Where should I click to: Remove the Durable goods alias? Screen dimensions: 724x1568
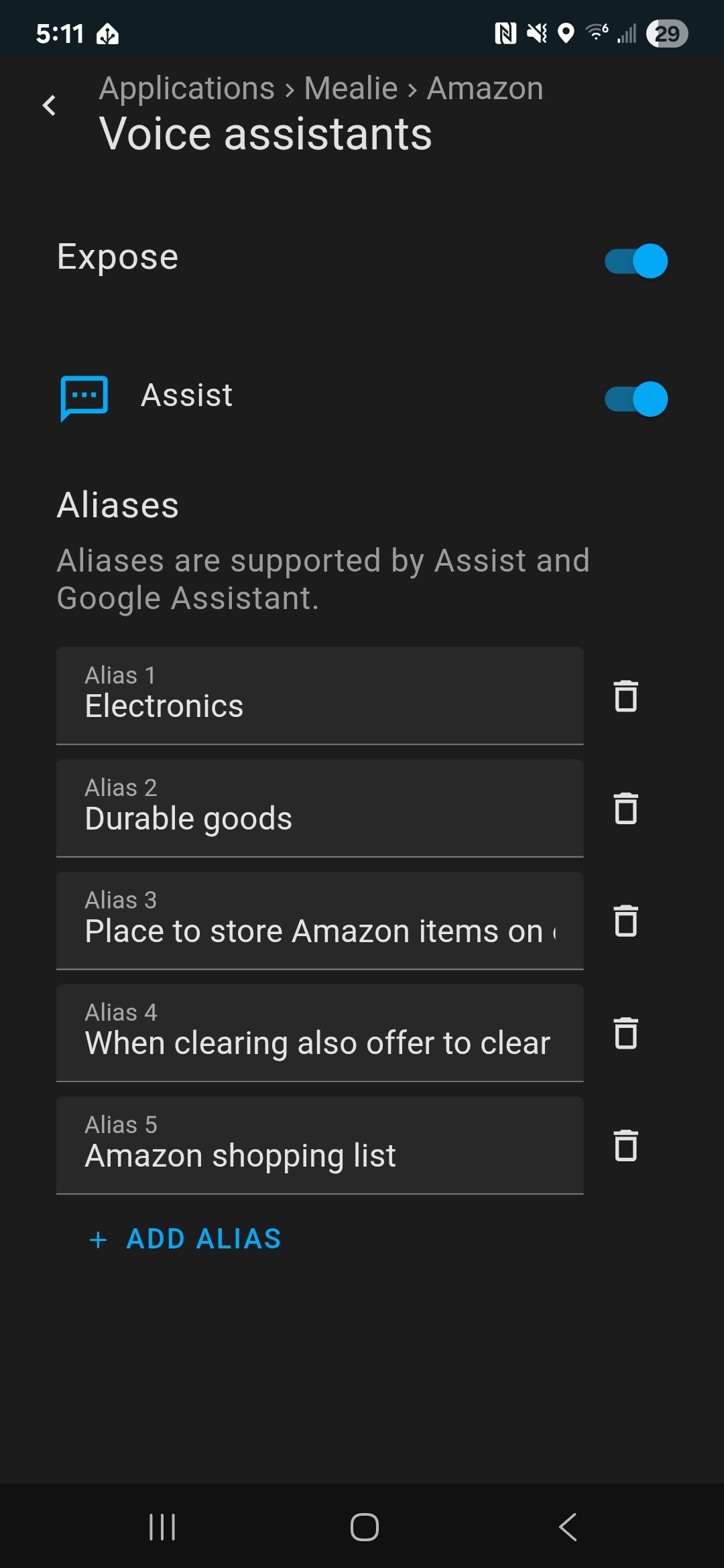pyautogui.click(x=626, y=808)
